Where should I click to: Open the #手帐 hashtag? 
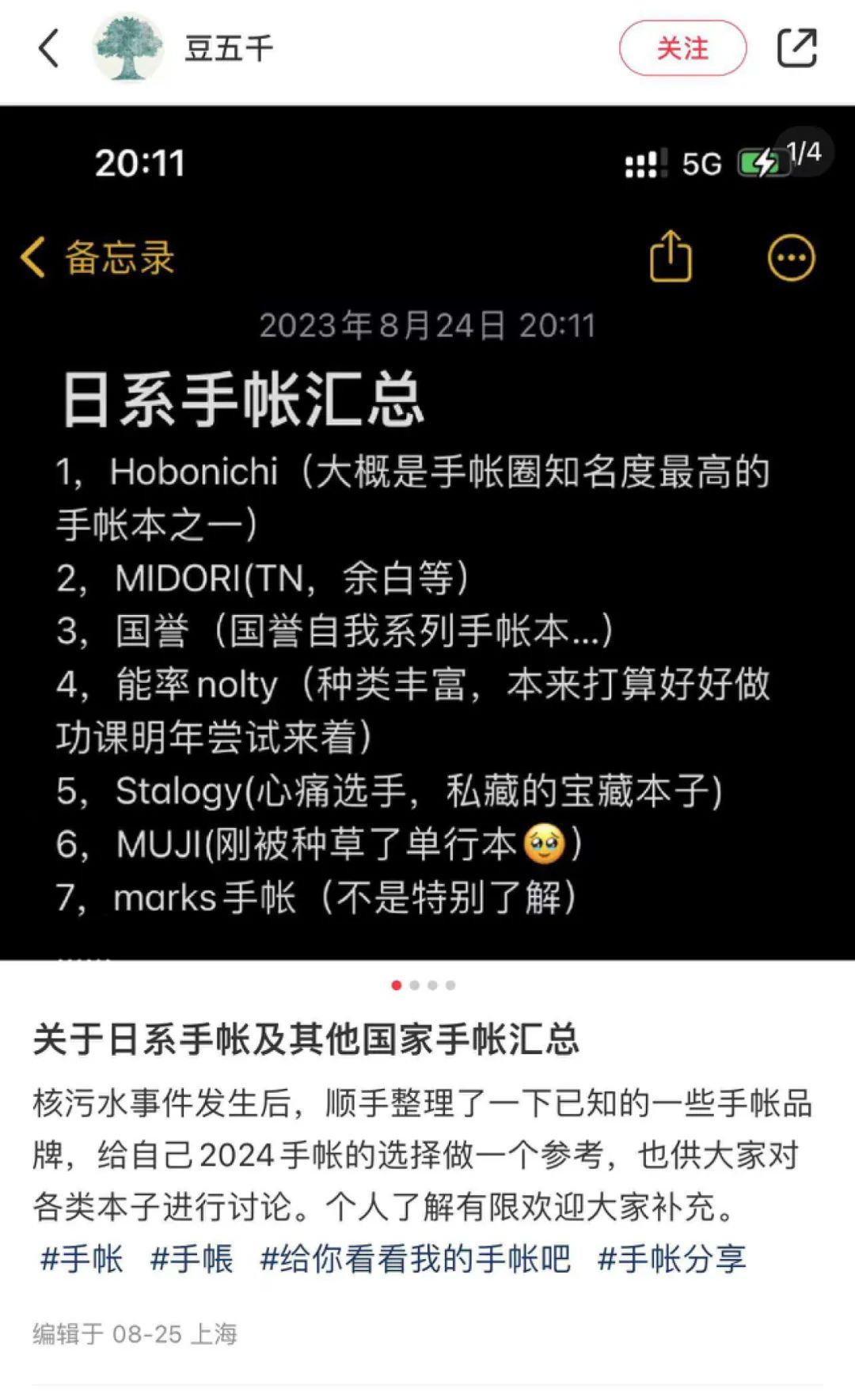[x=82, y=1258]
